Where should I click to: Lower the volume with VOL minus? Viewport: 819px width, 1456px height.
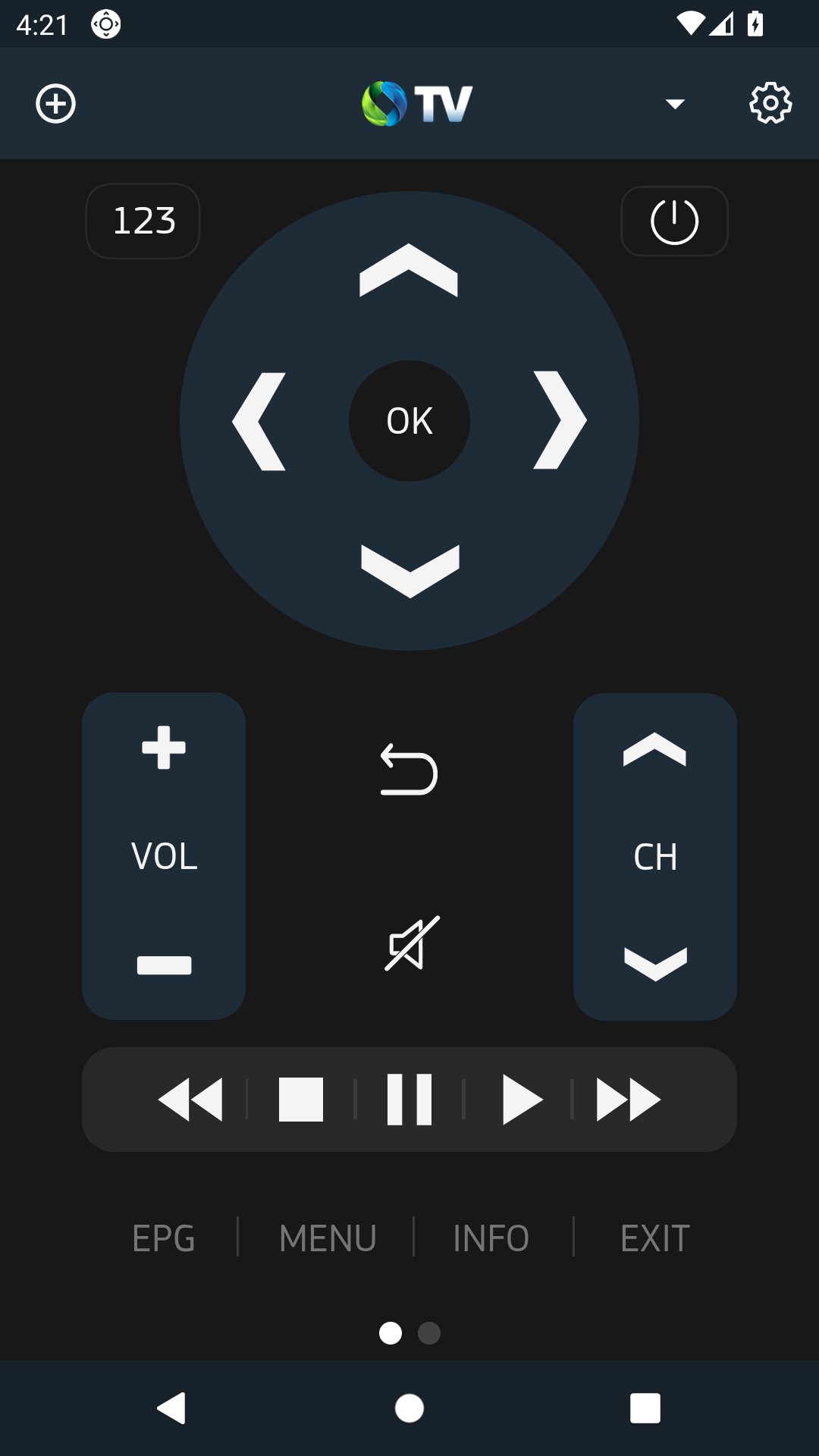click(164, 965)
